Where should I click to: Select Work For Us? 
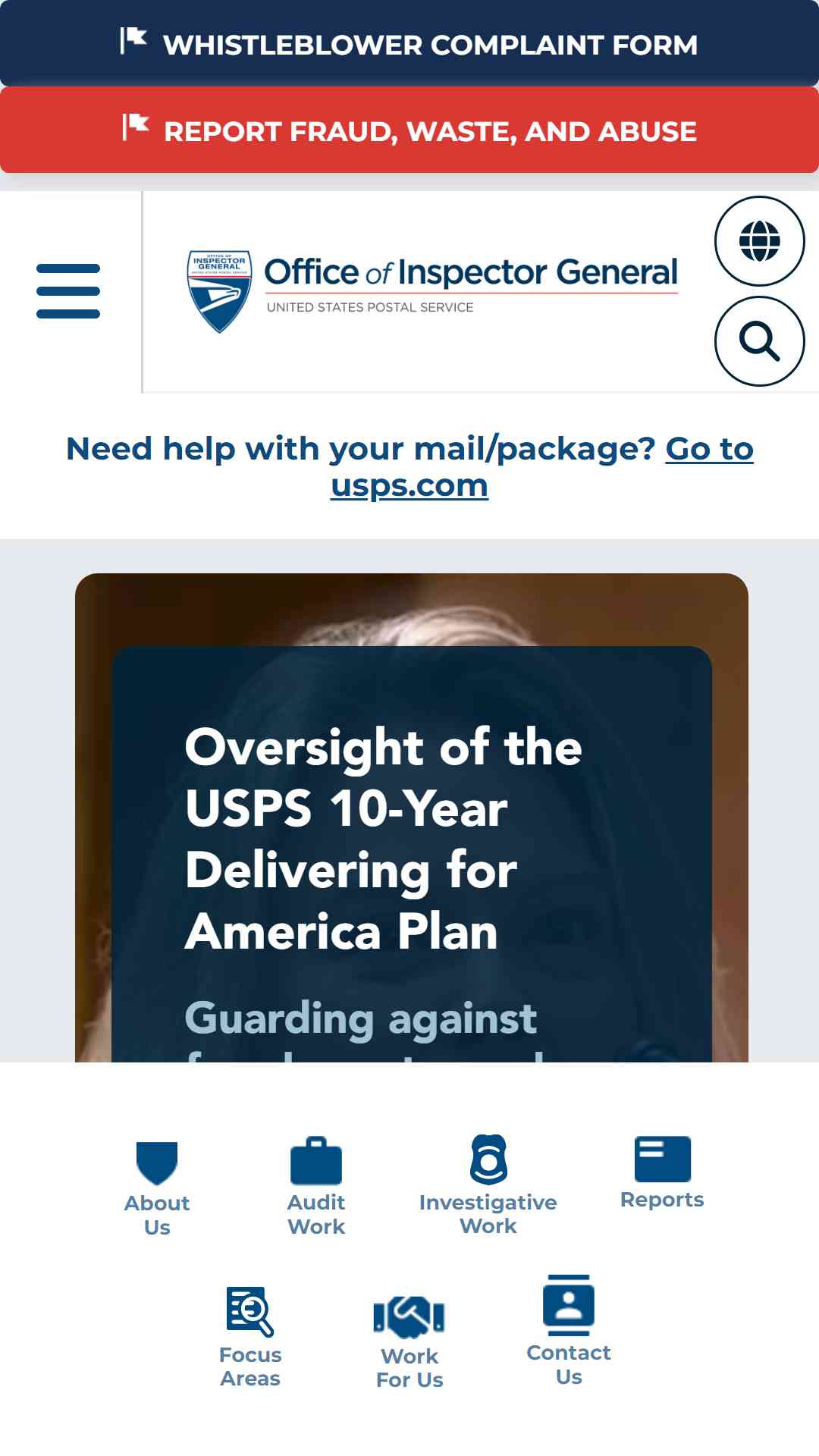point(409,1342)
